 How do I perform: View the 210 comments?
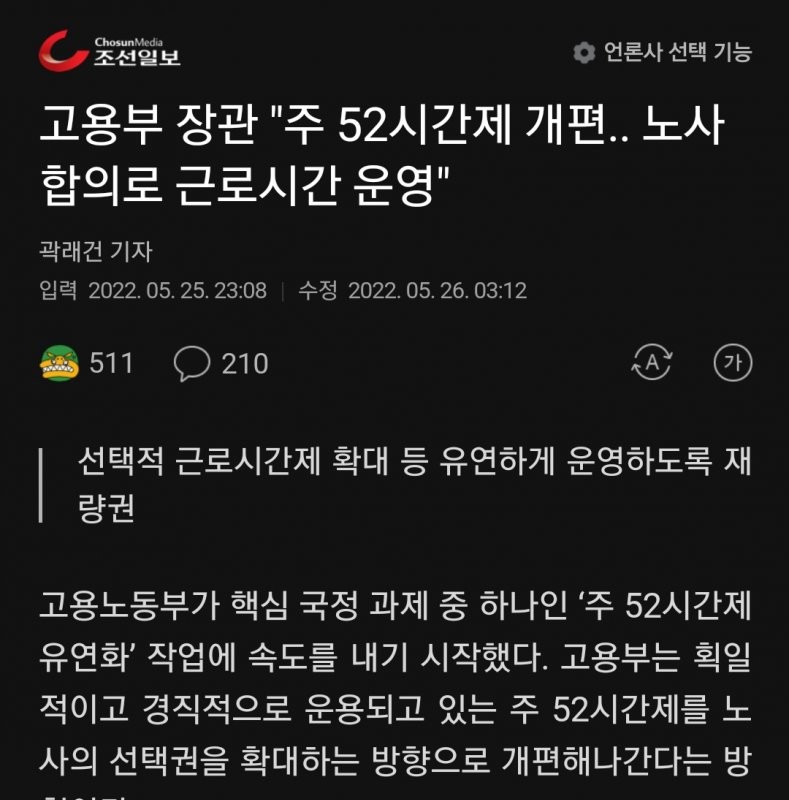pyautogui.click(x=221, y=363)
